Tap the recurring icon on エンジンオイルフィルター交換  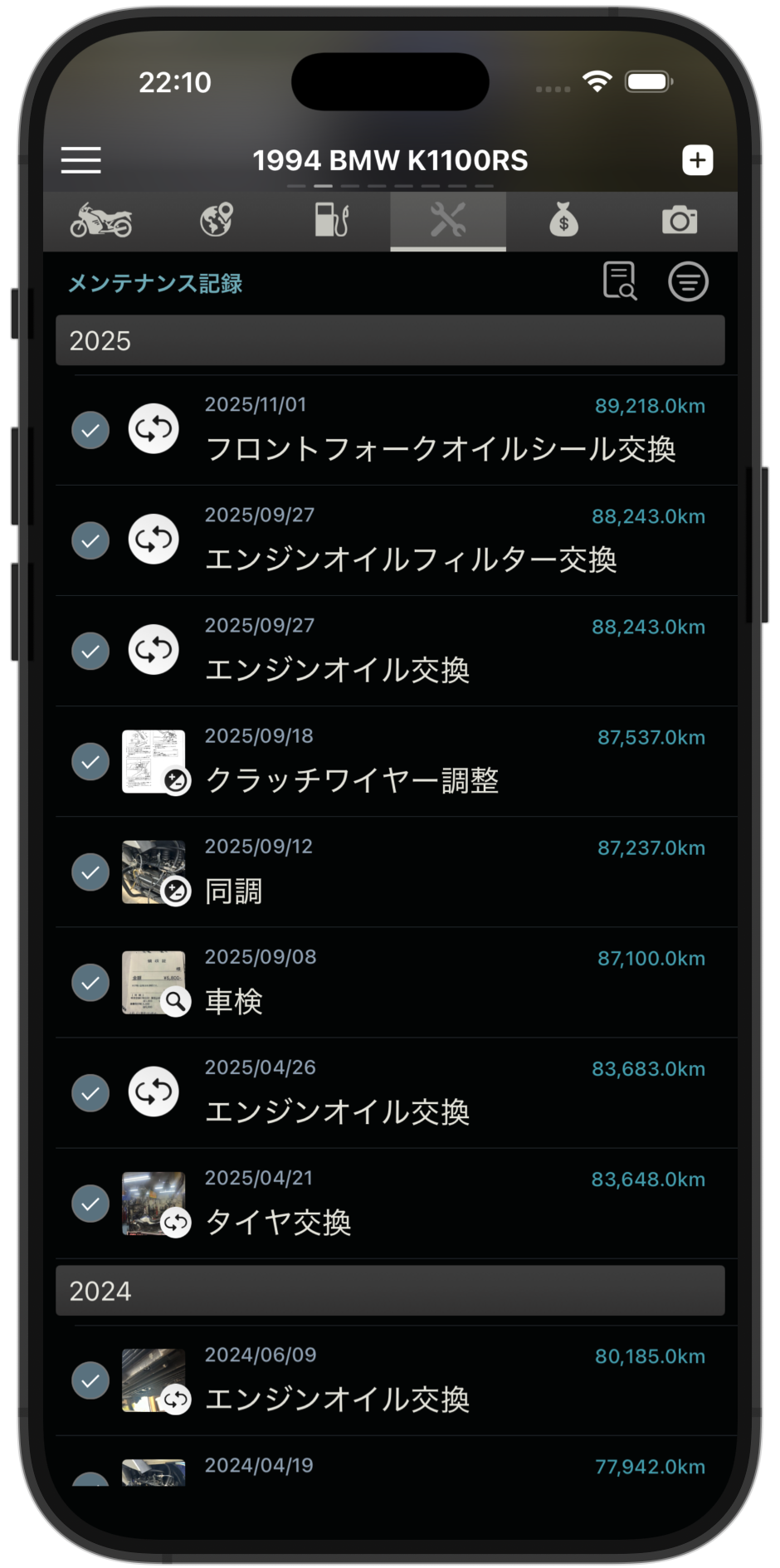click(153, 540)
